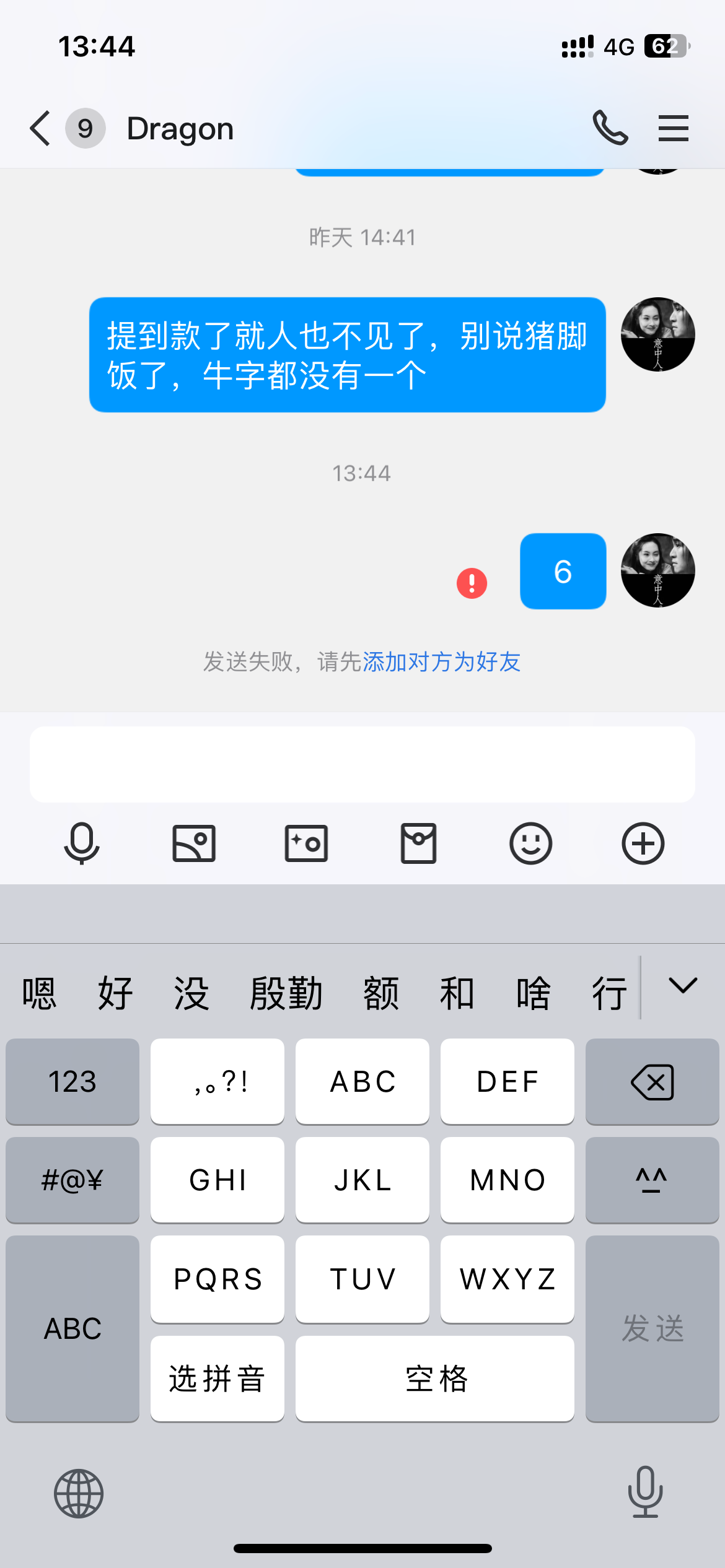Image resolution: width=725 pixels, height=1568 pixels.
Task: Start a voice call with Dragon
Action: (610, 128)
